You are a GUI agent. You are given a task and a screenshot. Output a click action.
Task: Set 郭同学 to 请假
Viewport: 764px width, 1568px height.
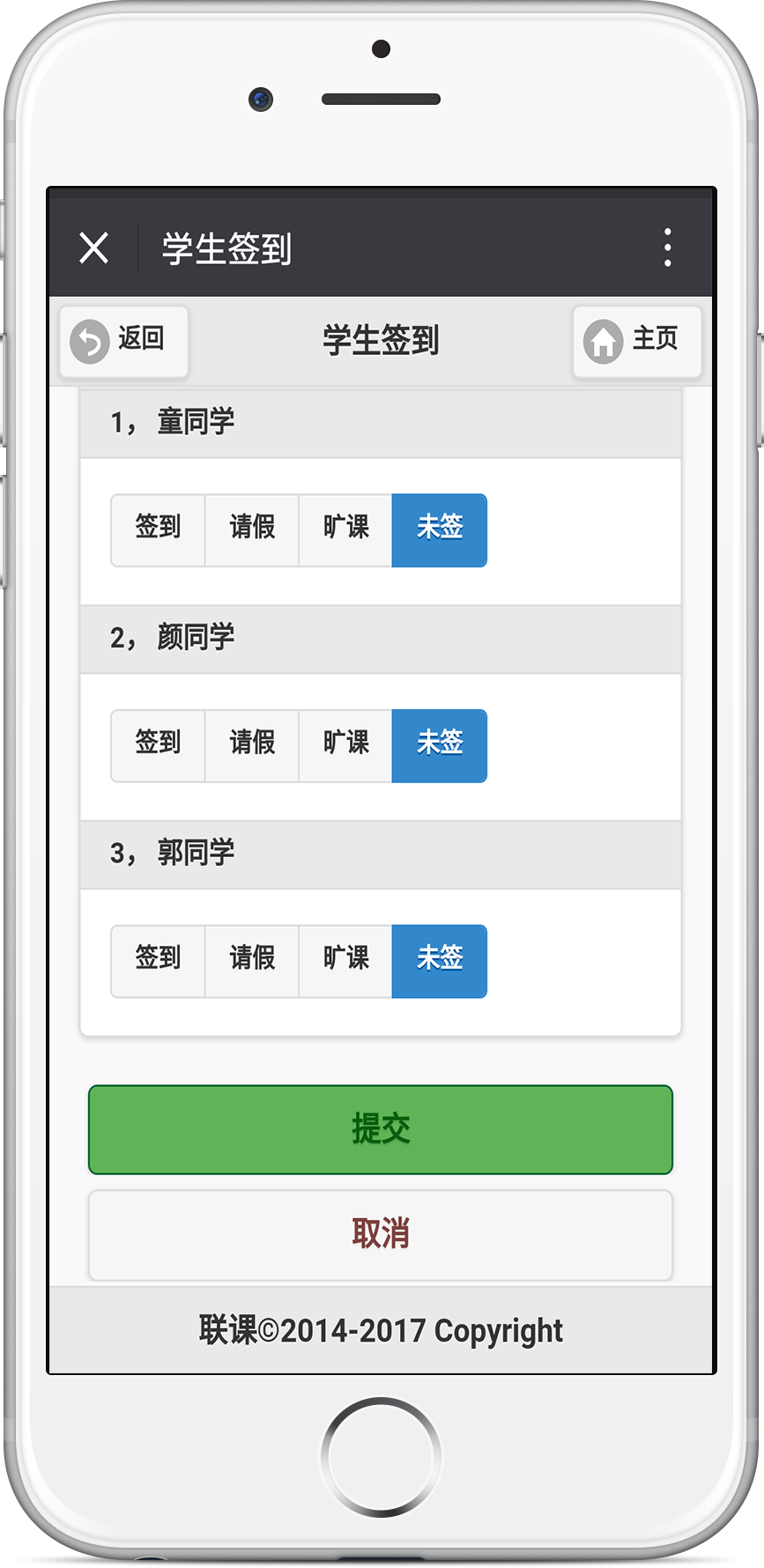[x=252, y=961]
